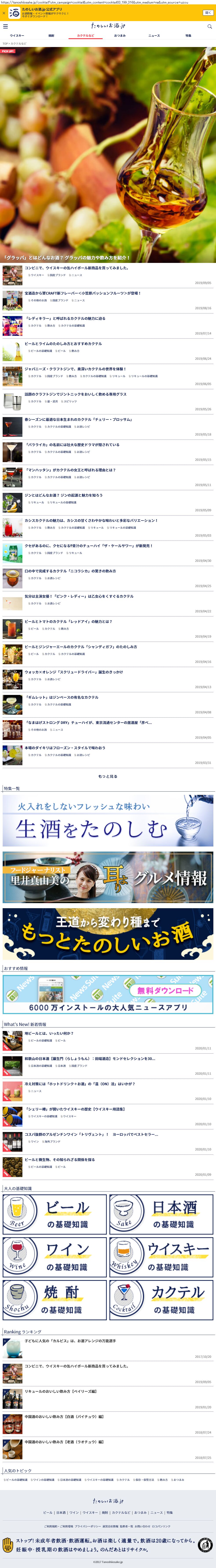The width and height of the screenshot is (216, 1568).
Task: Open the レディキラー cocktail article
Action: [65, 318]
